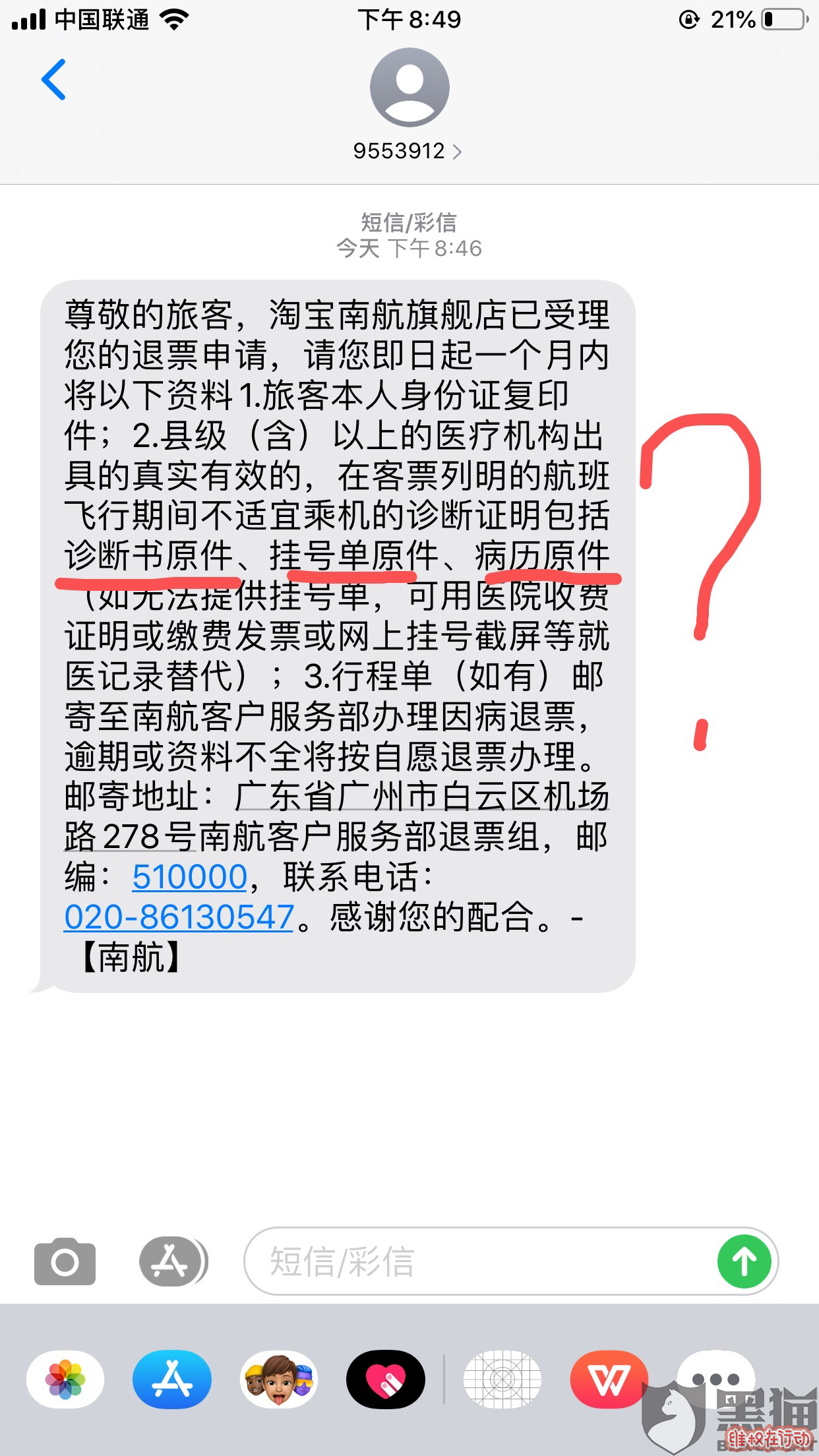819x1456 pixels.
Task: Call the phone number 020-86130547
Action: tap(179, 917)
